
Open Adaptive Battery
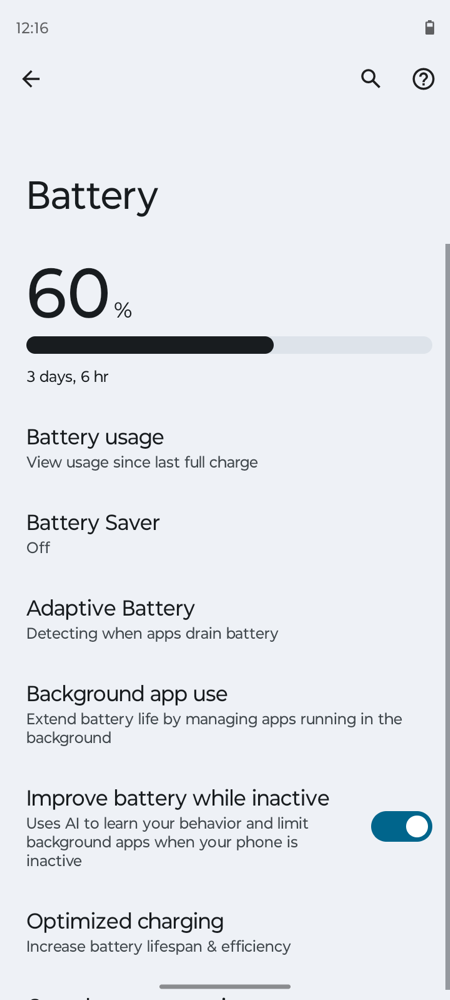[x=225, y=619]
